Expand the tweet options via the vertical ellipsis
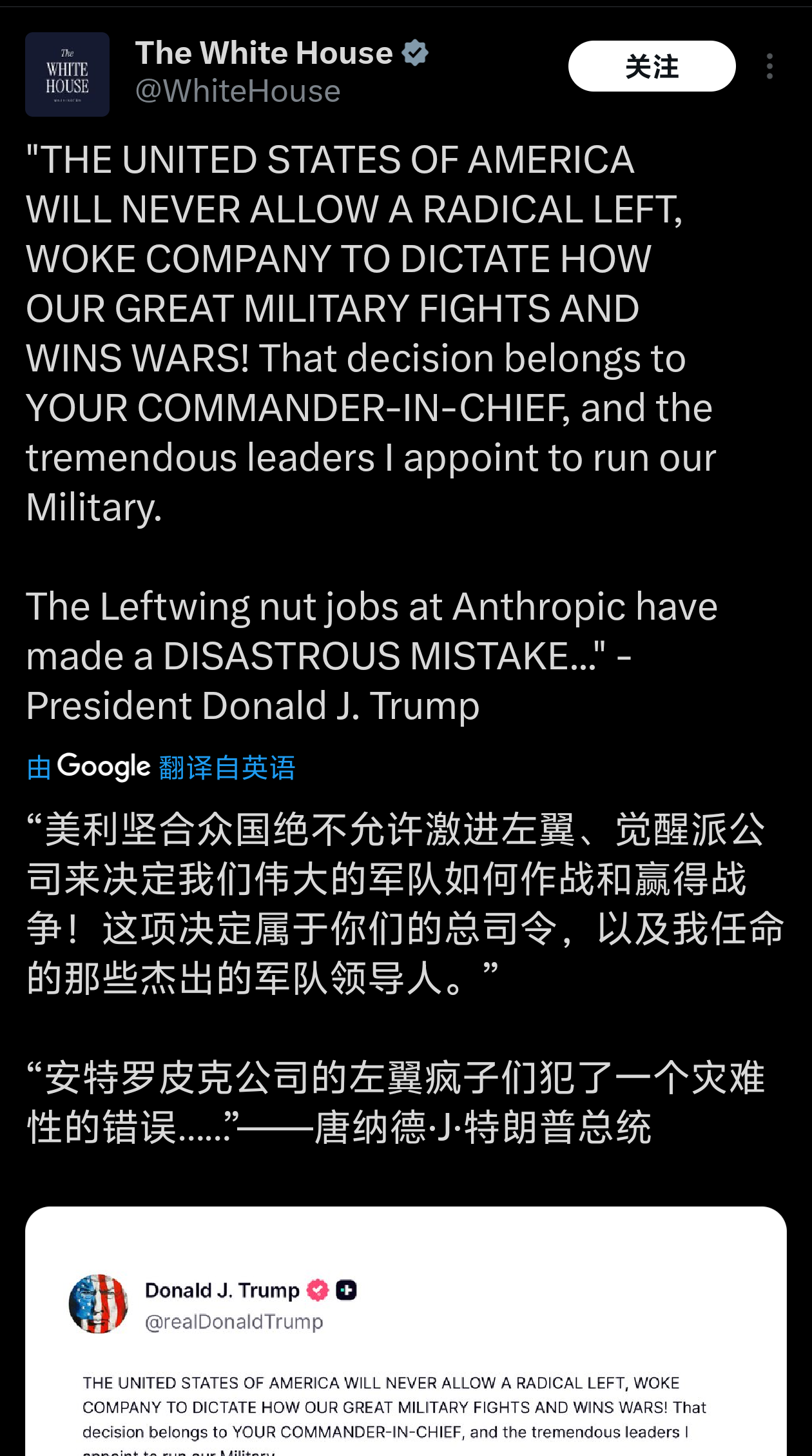This screenshot has height=1456, width=812. (x=769, y=66)
